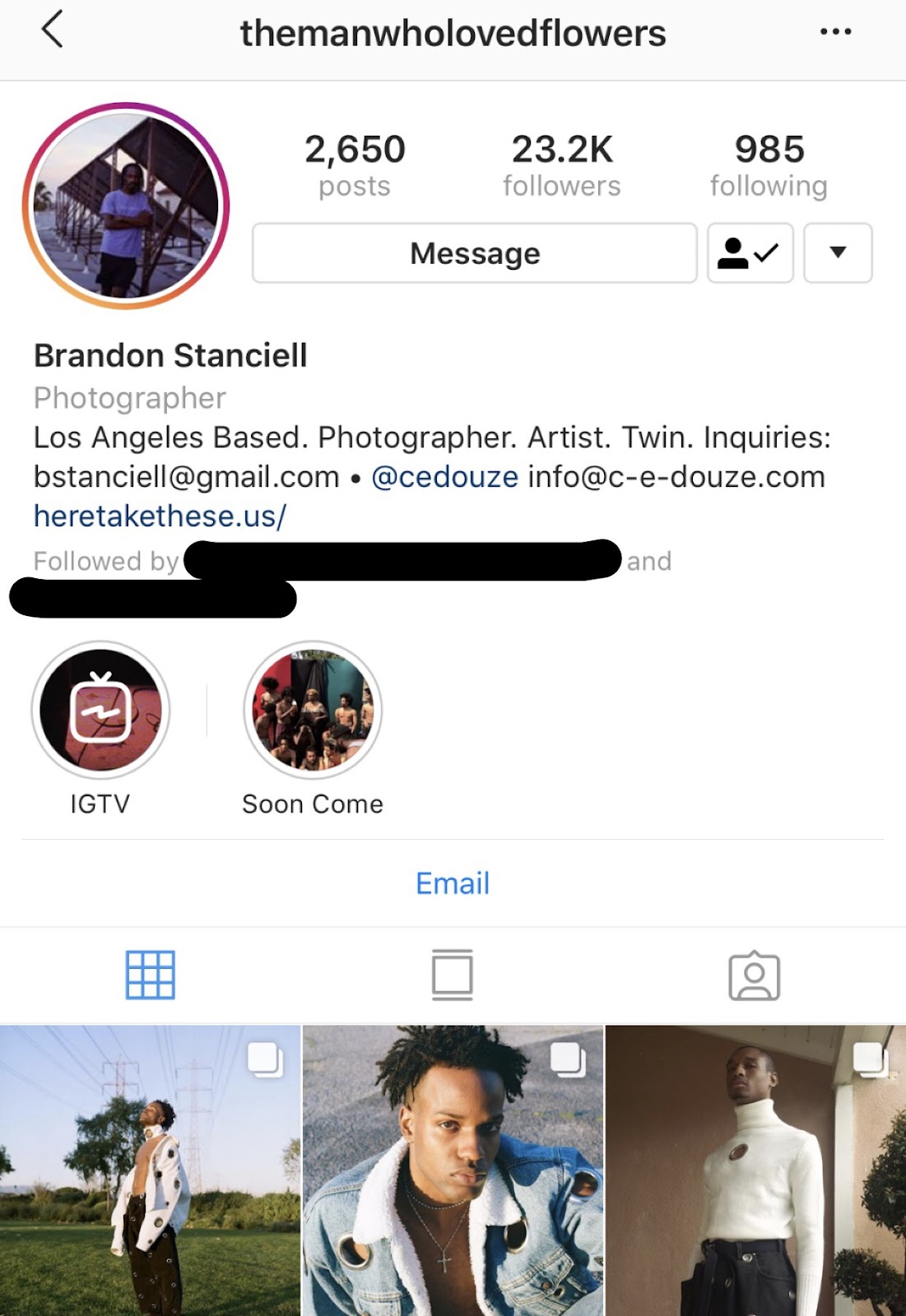
Task: View the profile picture story
Action: tap(126, 206)
